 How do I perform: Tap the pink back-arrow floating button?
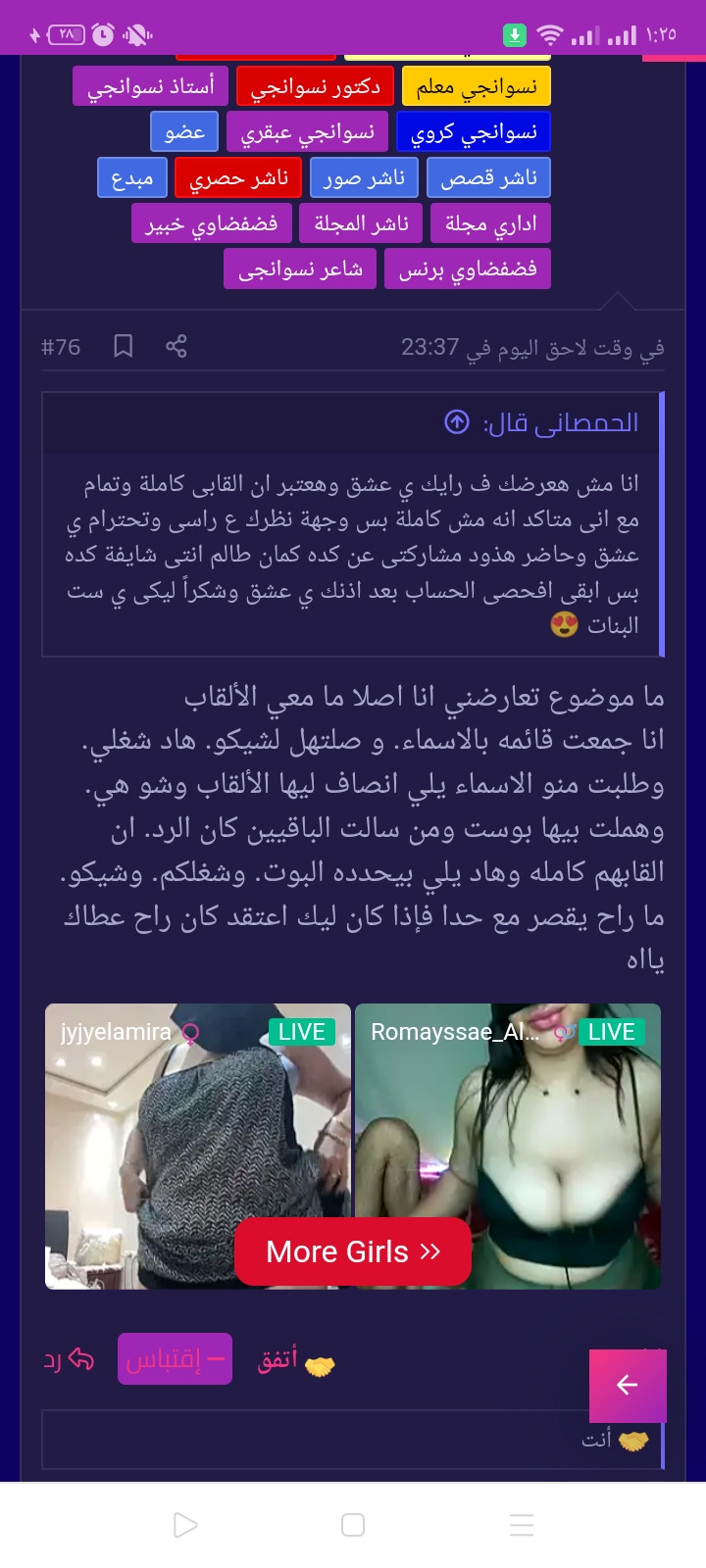pyautogui.click(x=628, y=1385)
